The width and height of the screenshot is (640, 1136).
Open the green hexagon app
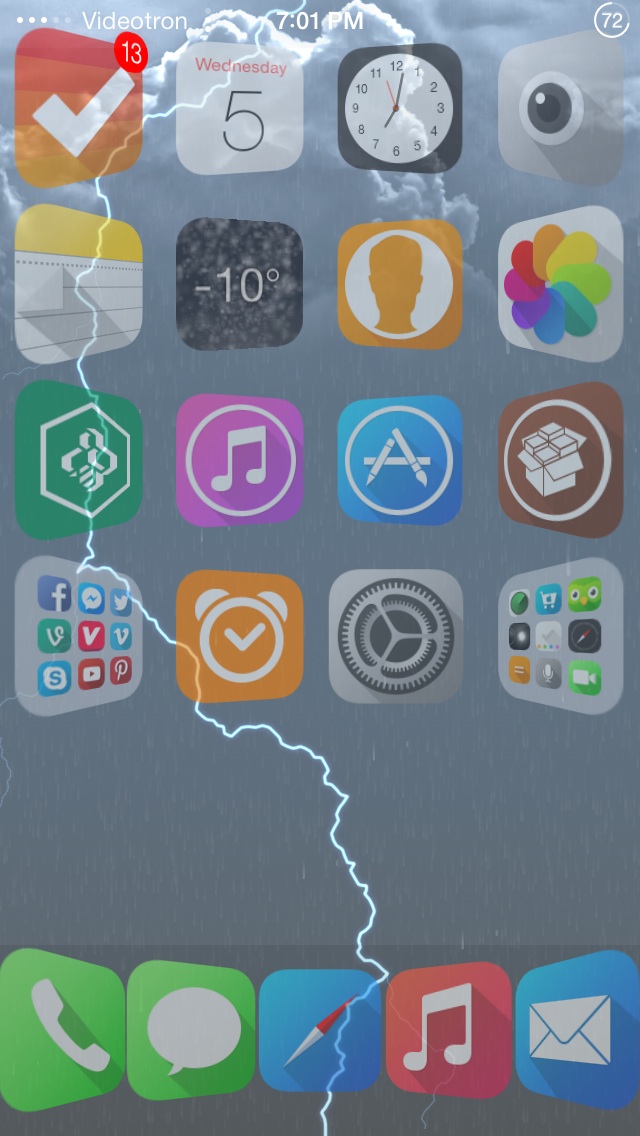click(x=78, y=460)
